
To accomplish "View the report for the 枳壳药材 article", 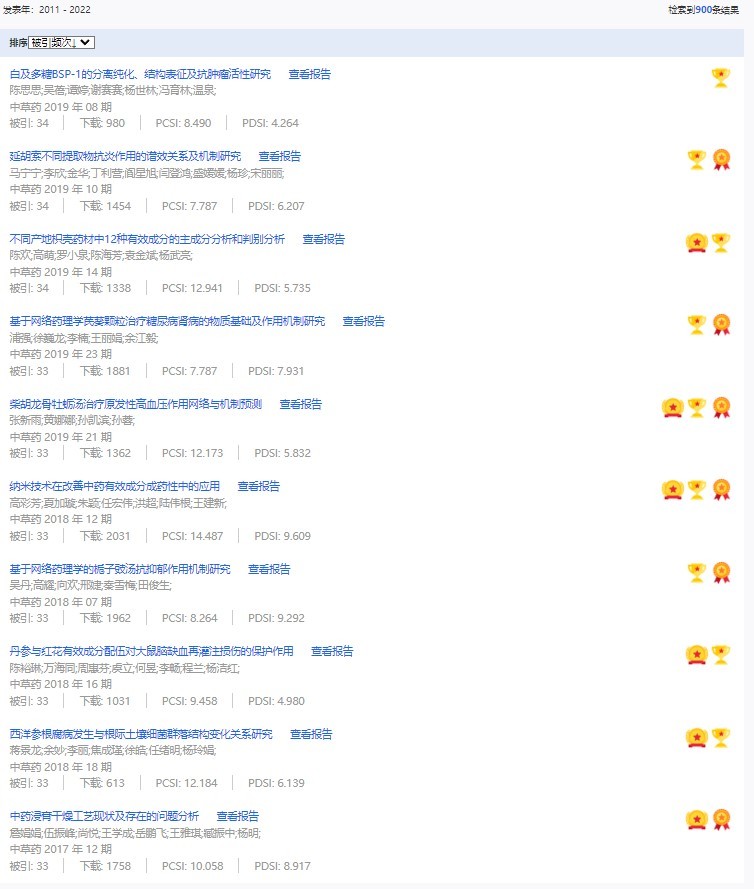I will click(x=324, y=239).
